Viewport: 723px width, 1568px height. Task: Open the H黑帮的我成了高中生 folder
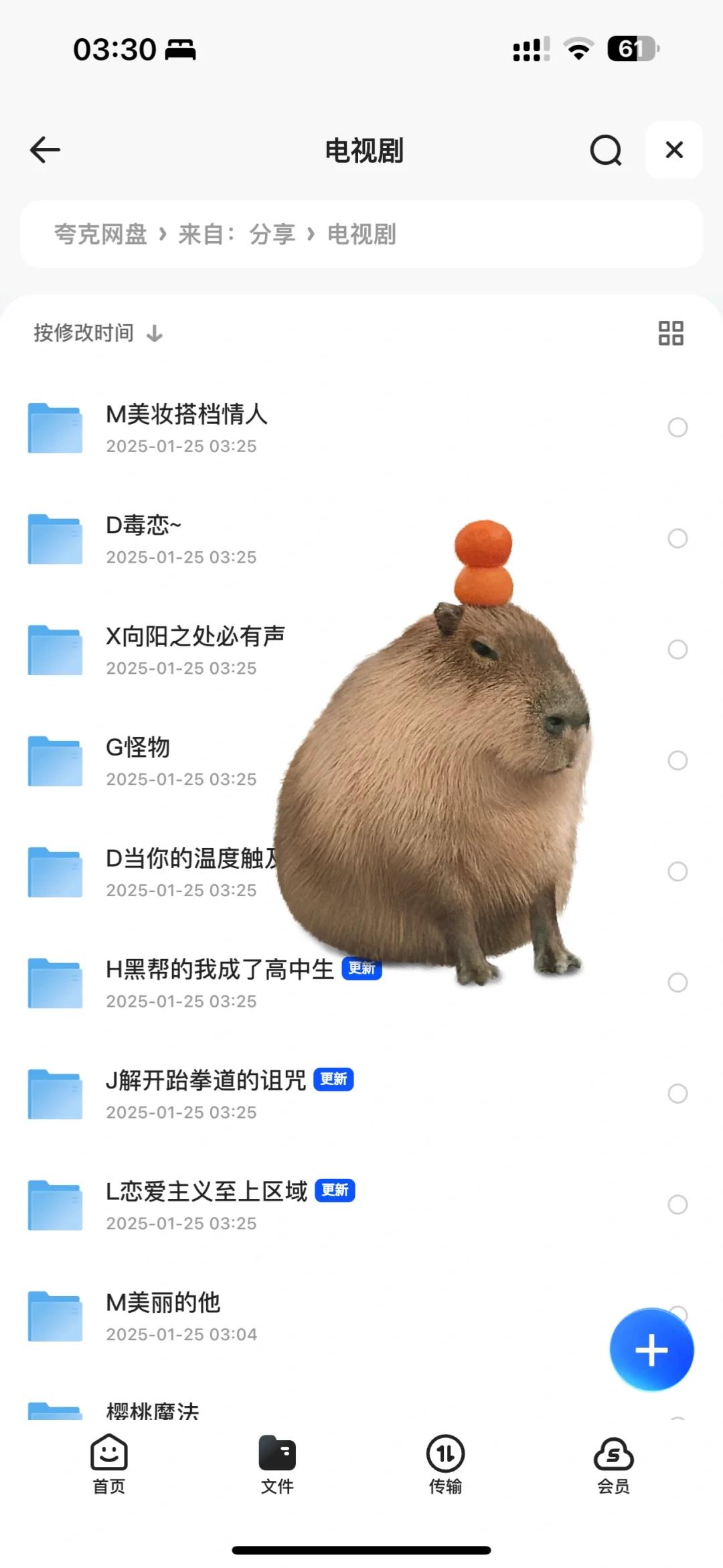[361, 983]
